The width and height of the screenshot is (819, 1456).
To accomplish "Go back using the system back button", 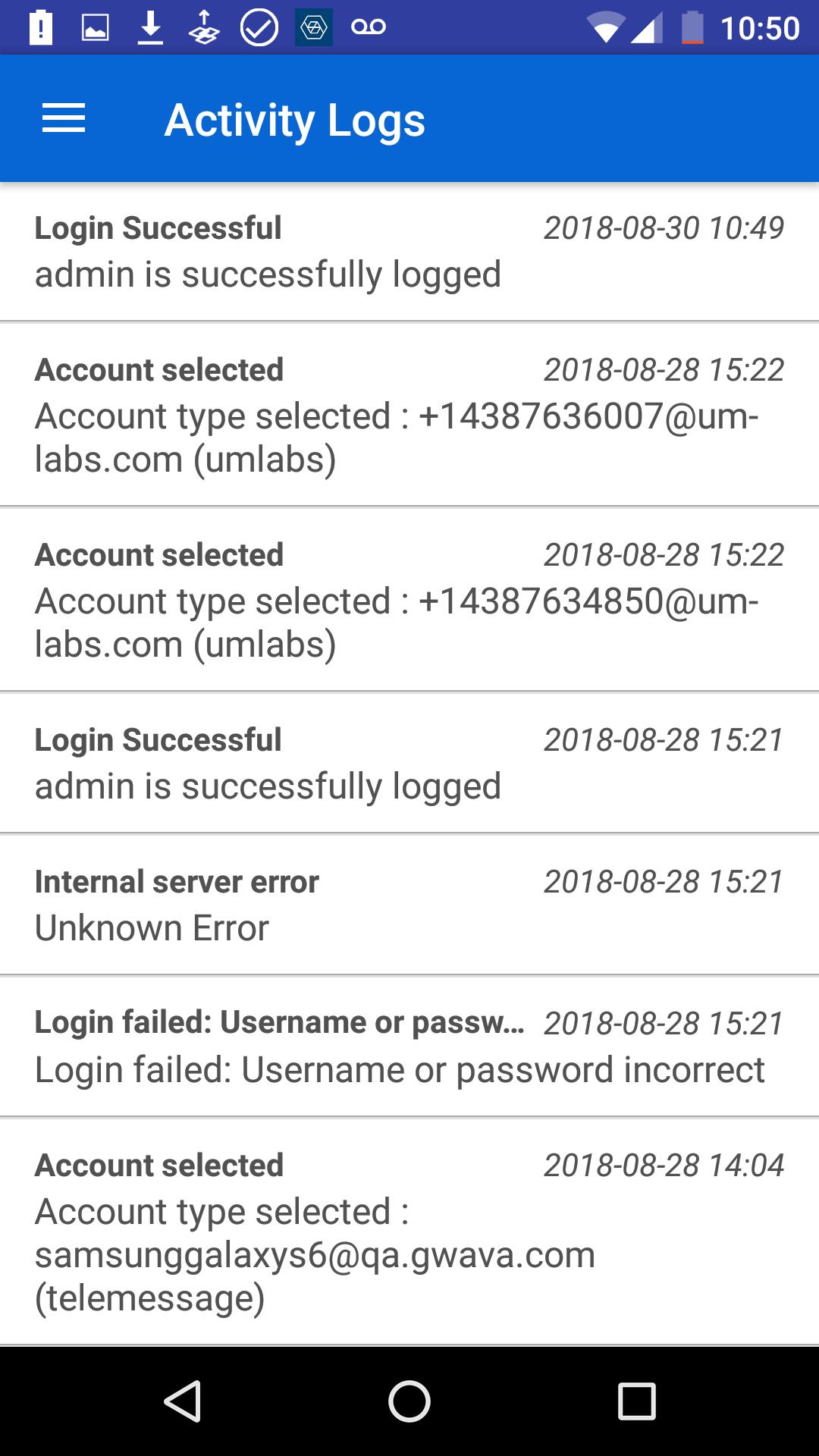I will click(183, 1401).
